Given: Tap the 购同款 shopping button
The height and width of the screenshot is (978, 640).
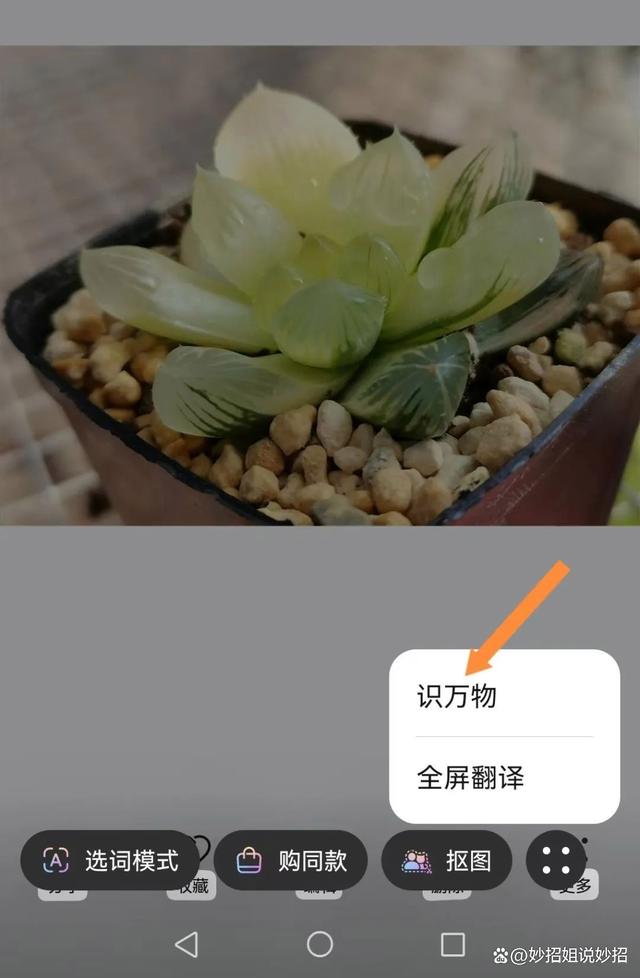Looking at the screenshot, I should pos(291,860).
